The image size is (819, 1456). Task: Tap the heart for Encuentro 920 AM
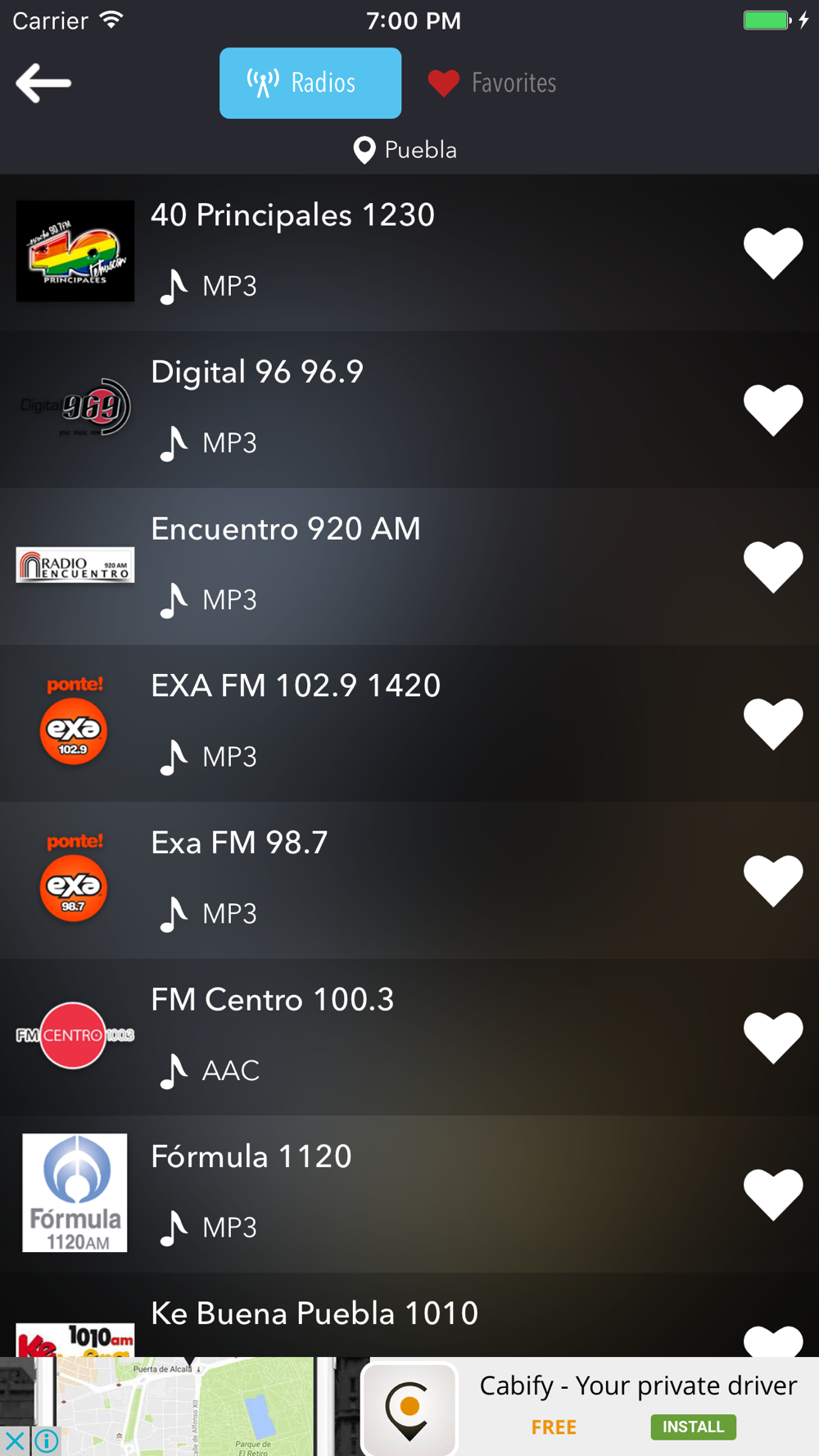(x=773, y=567)
